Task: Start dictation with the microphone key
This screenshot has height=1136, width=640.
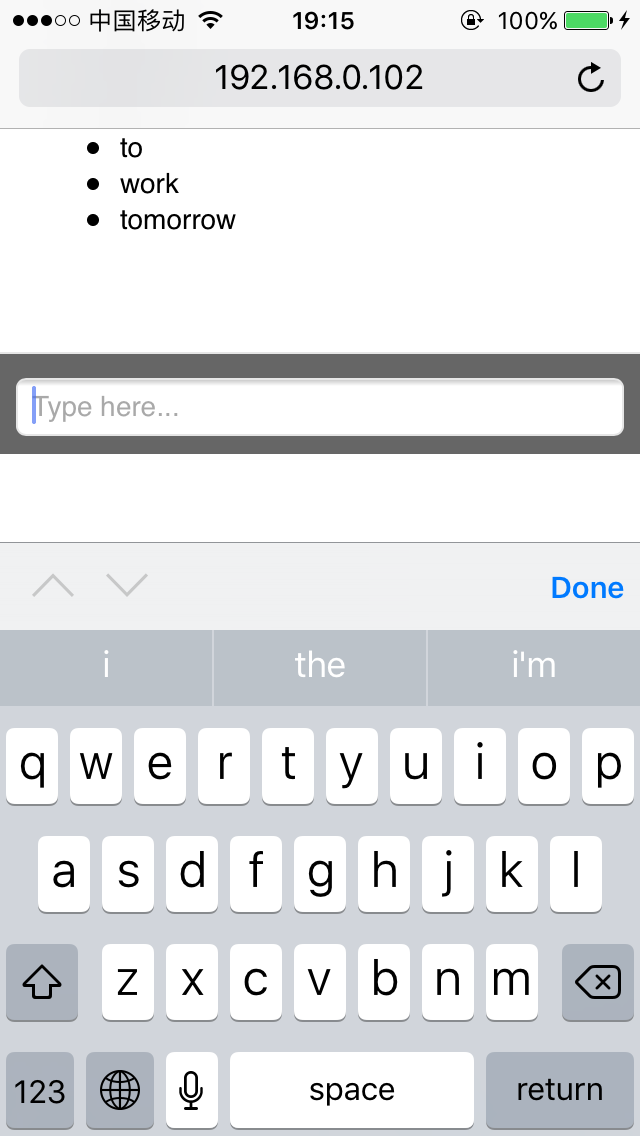Action: point(191,1090)
